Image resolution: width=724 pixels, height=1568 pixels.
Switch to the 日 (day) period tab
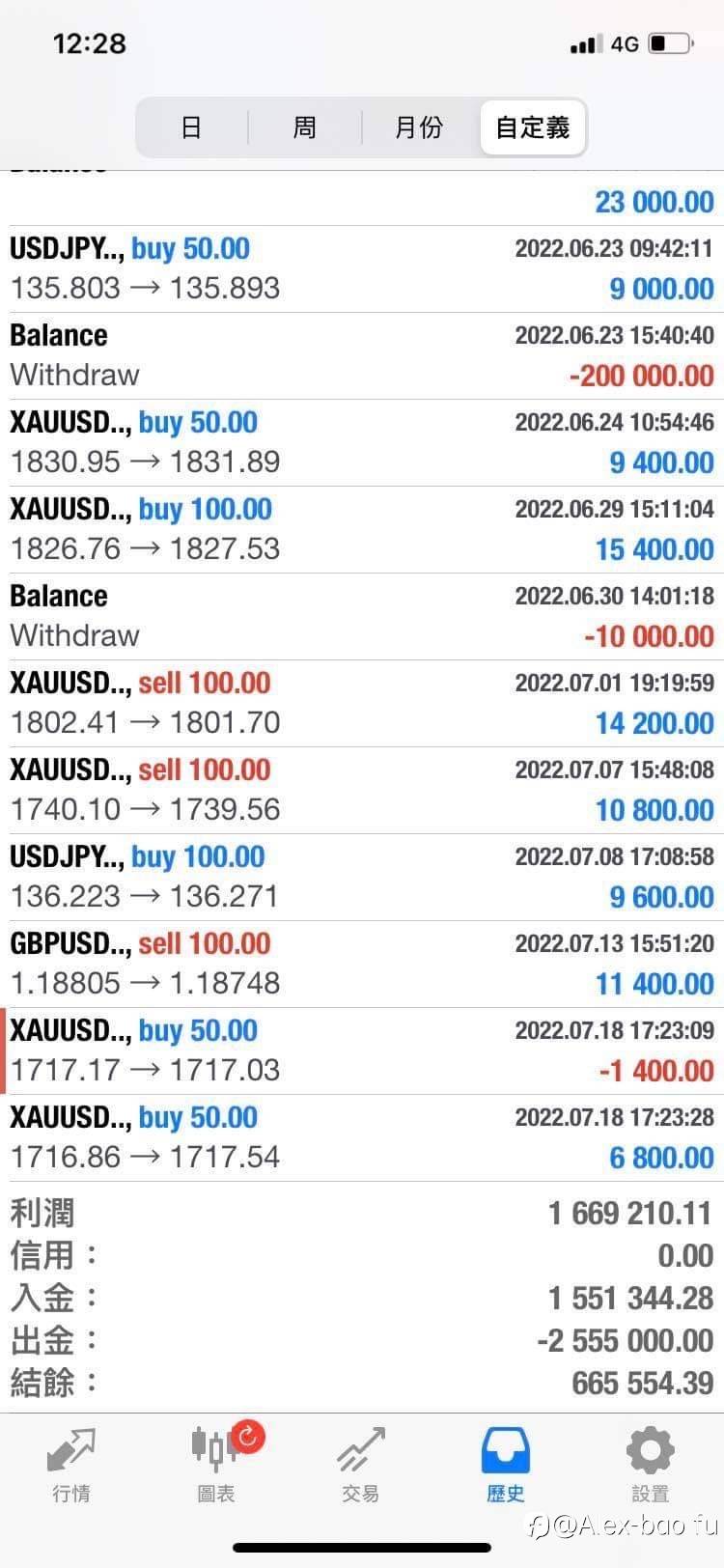point(192,127)
